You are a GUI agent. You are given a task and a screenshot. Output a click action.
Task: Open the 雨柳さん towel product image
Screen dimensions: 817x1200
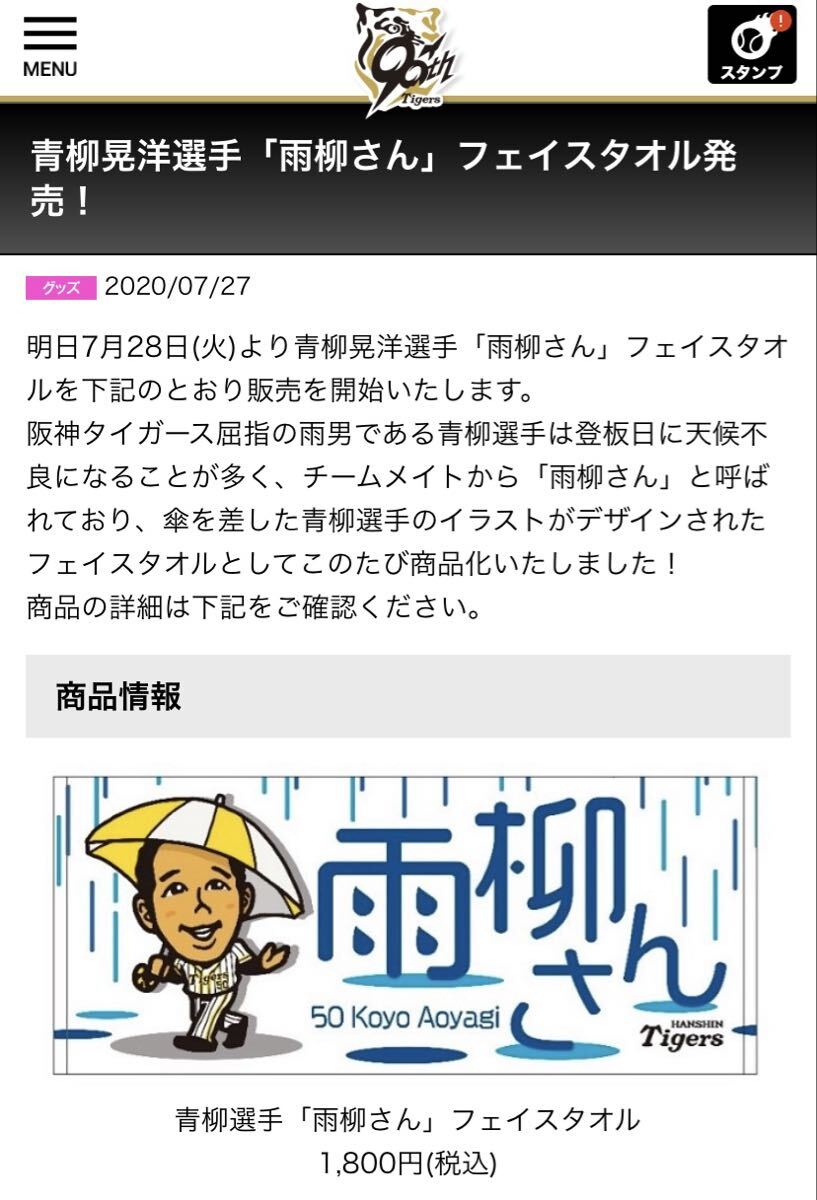click(x=407, y=925)
